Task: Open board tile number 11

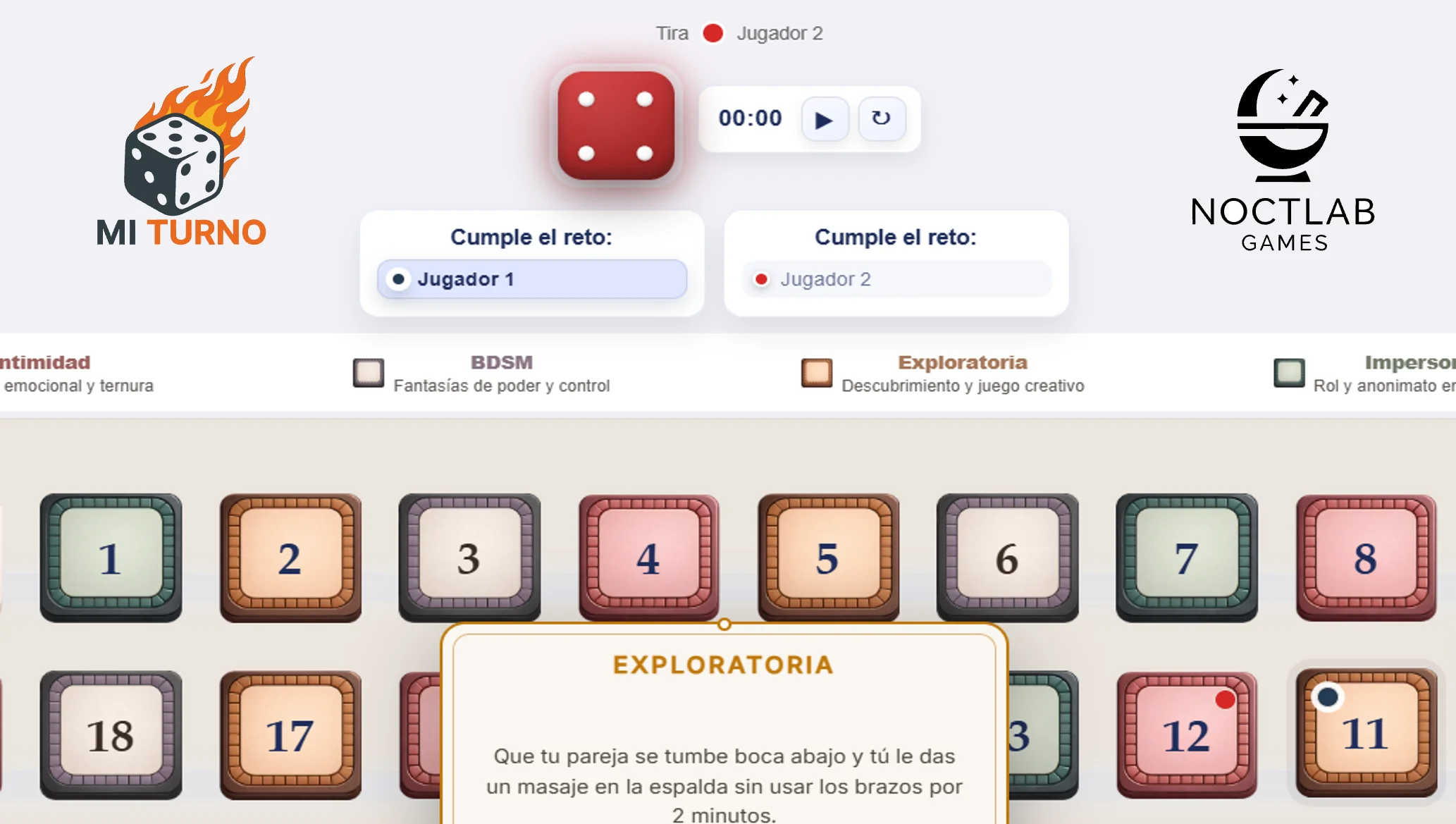Action: point(1366,733)
